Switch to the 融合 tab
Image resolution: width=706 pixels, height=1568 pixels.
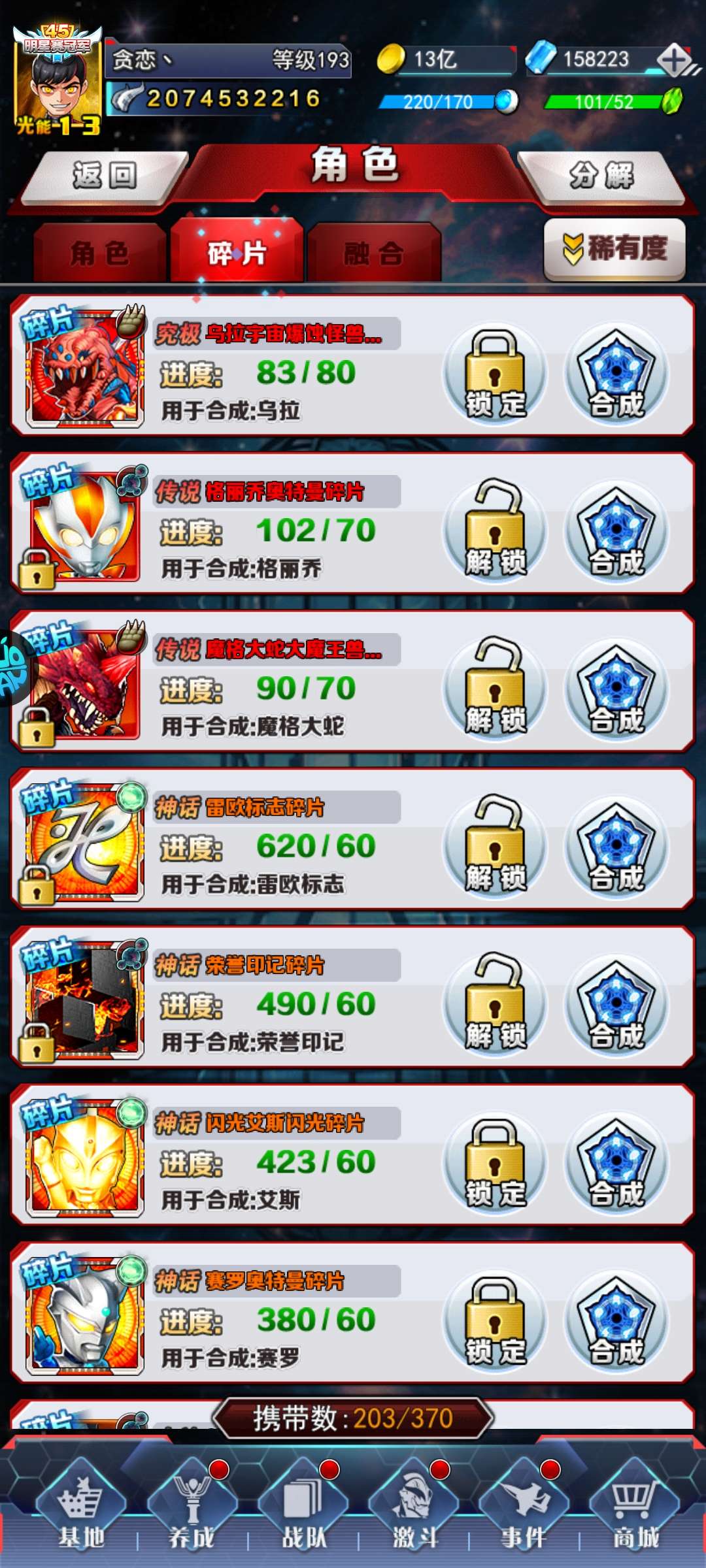point(374,253)
